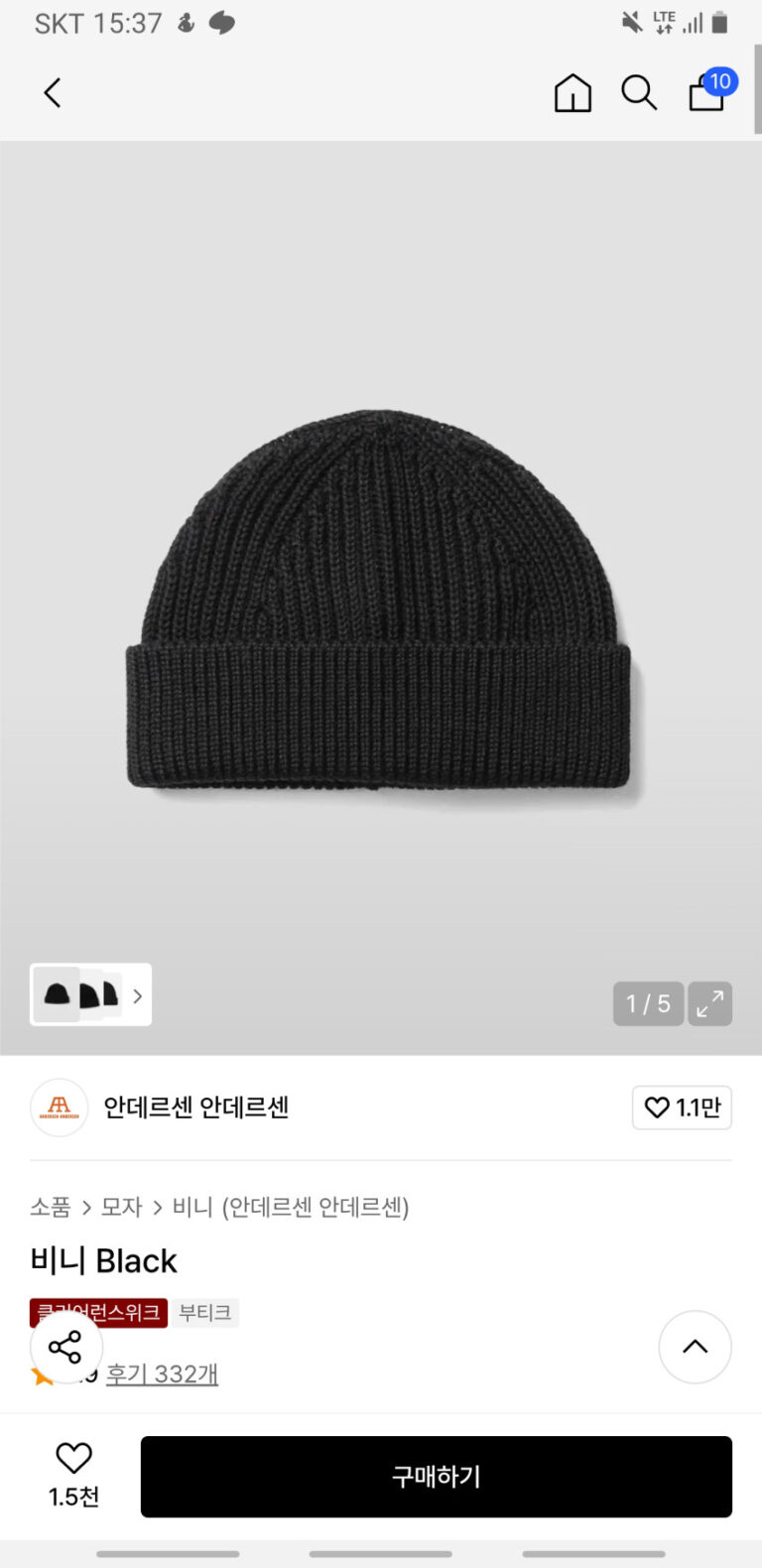762x1568 pixels.
Task: Open the 모자 breadcrumb category
Action: tap(122, 1207)
